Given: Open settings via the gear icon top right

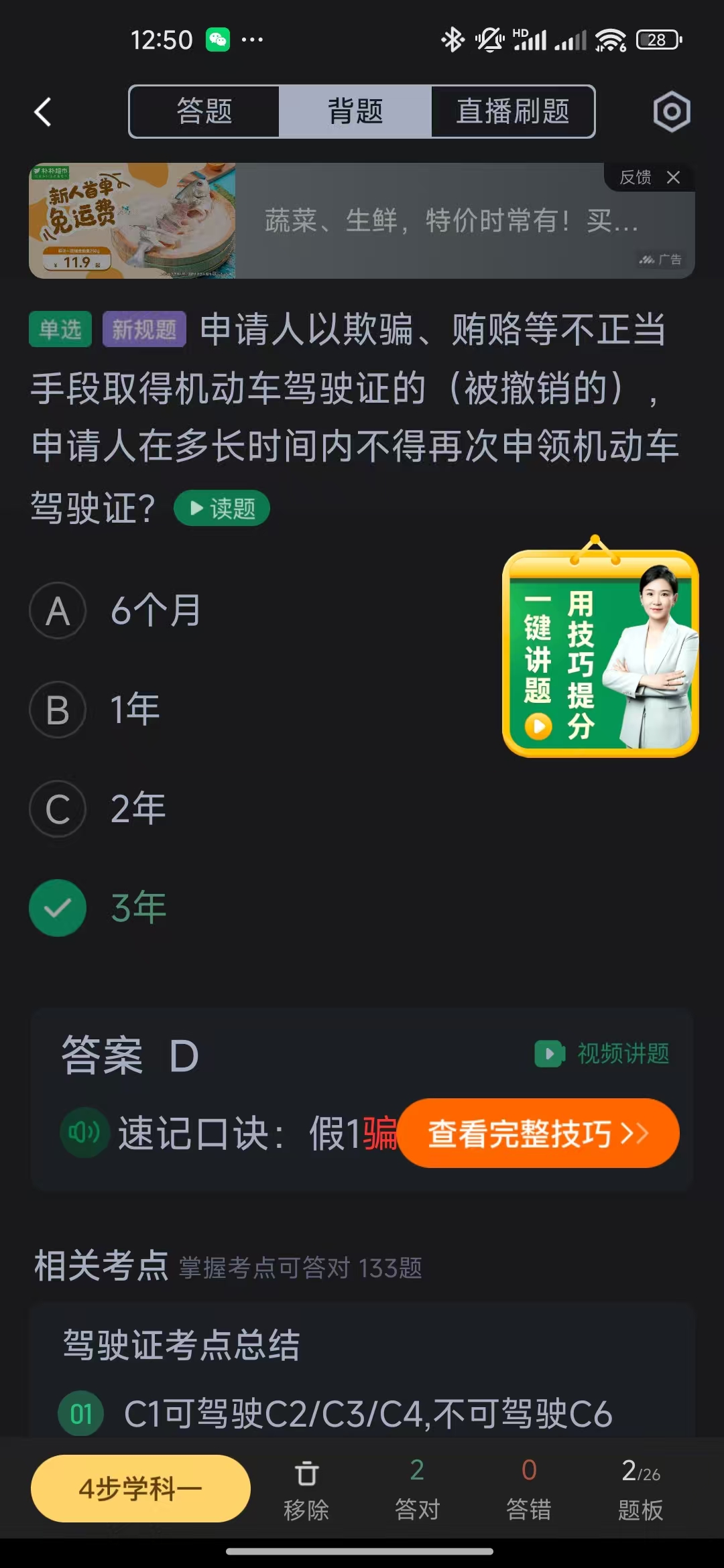Looking at the screenshot, I should coord(670,111).
